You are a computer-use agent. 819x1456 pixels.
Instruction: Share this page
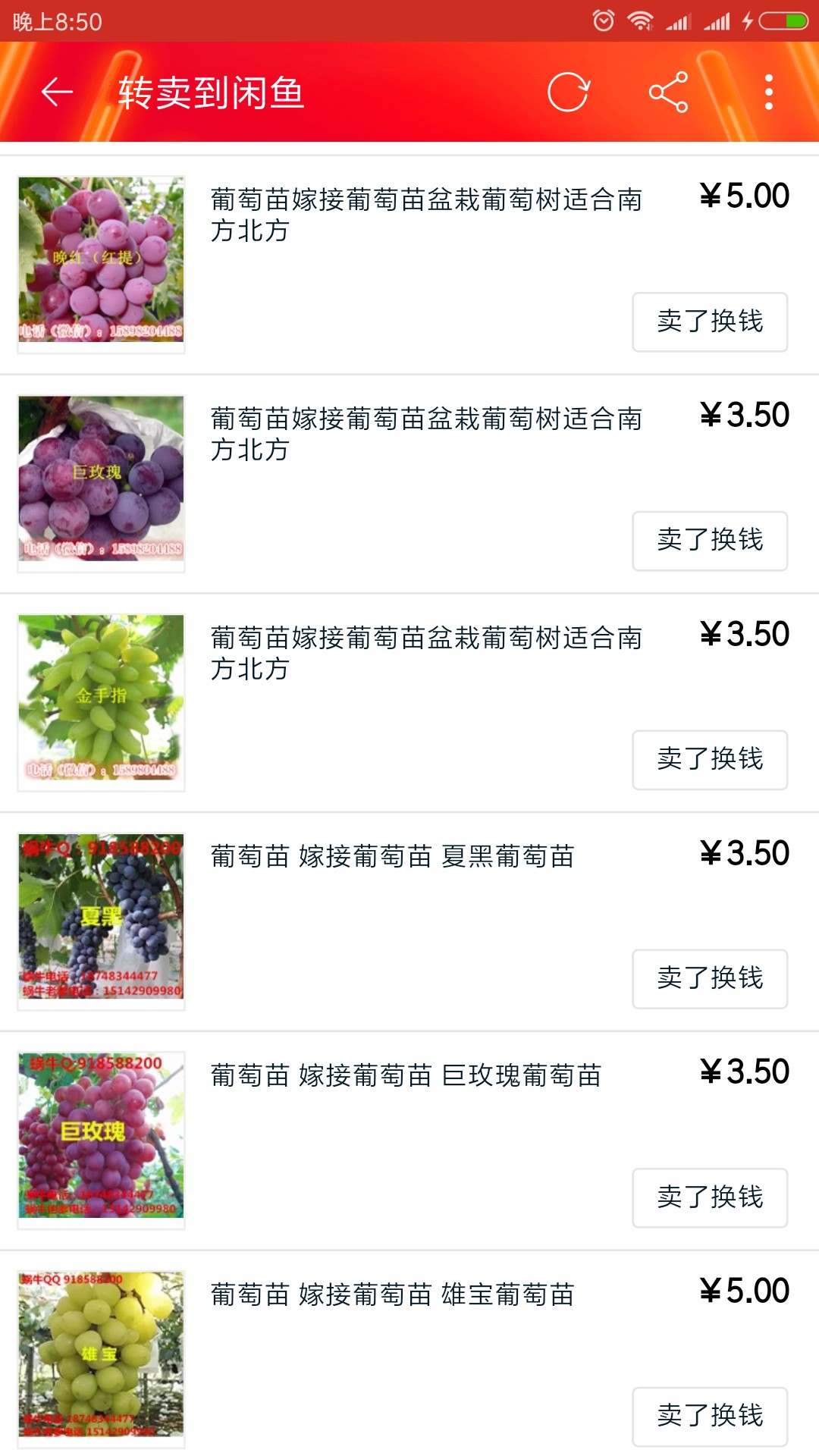coord(668,93)
